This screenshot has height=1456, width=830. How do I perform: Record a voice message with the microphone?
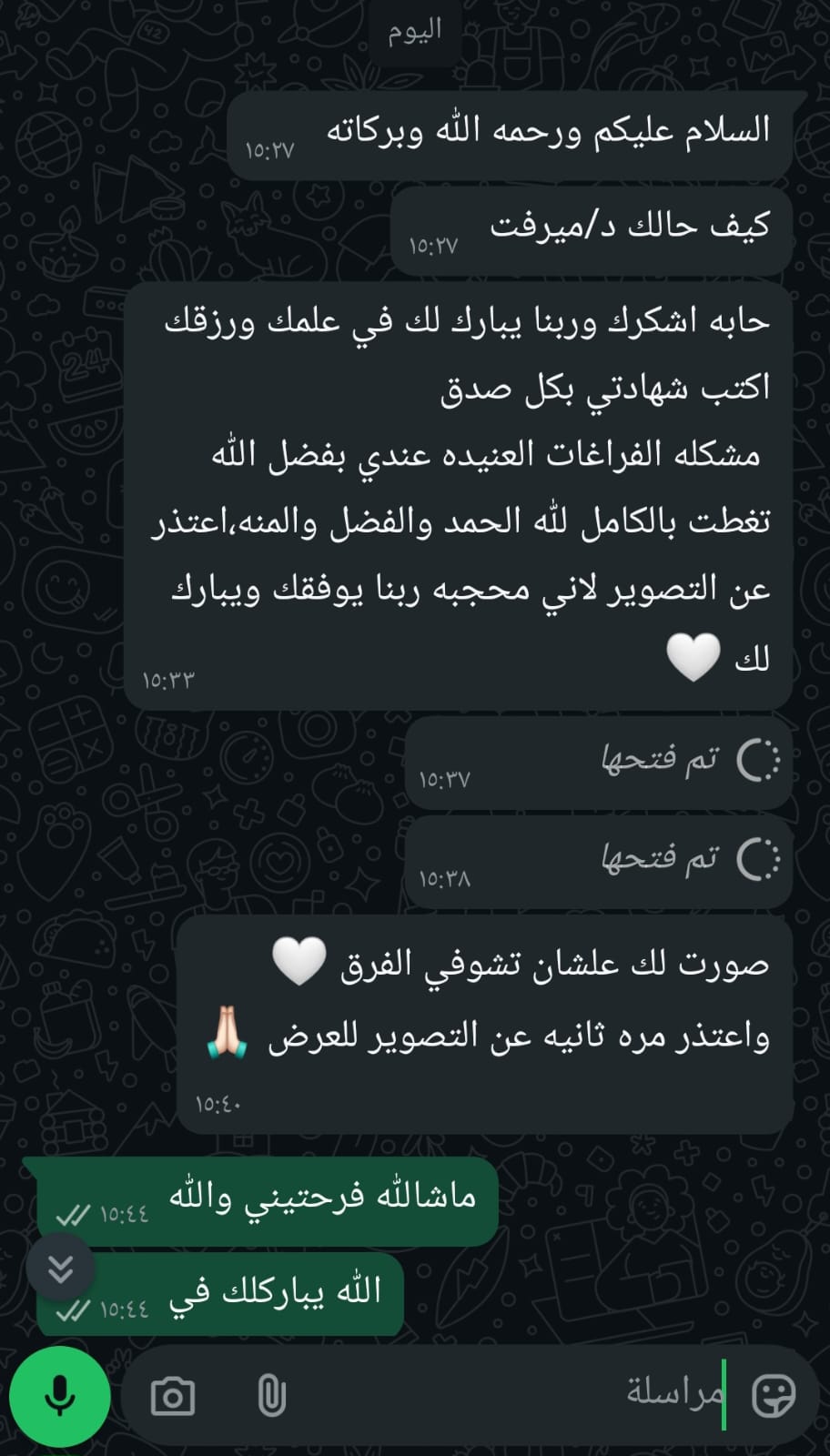[60, 1396]
